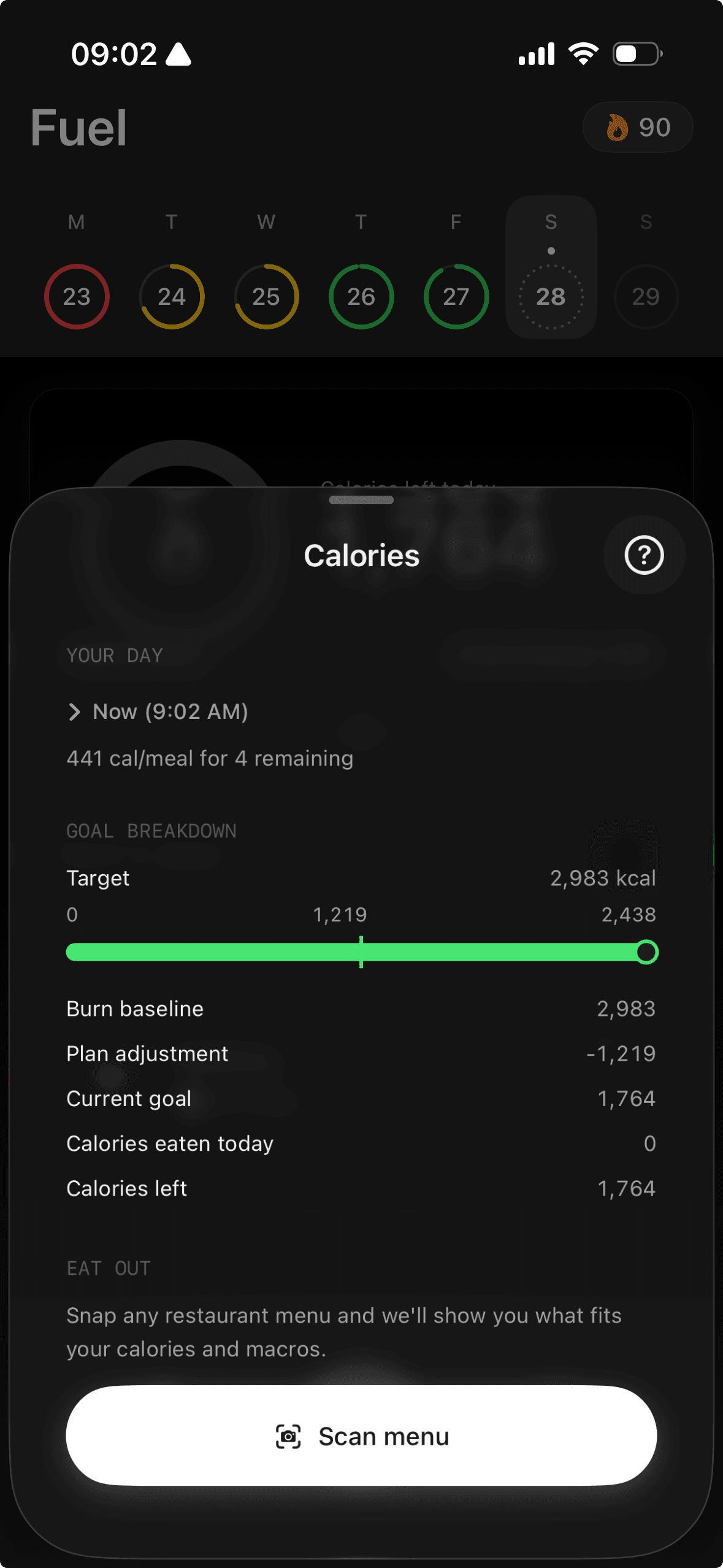723x1568 pixels.
Task: Tap the sheet drag handle above Calories
Action: click(x=361, y=500)
